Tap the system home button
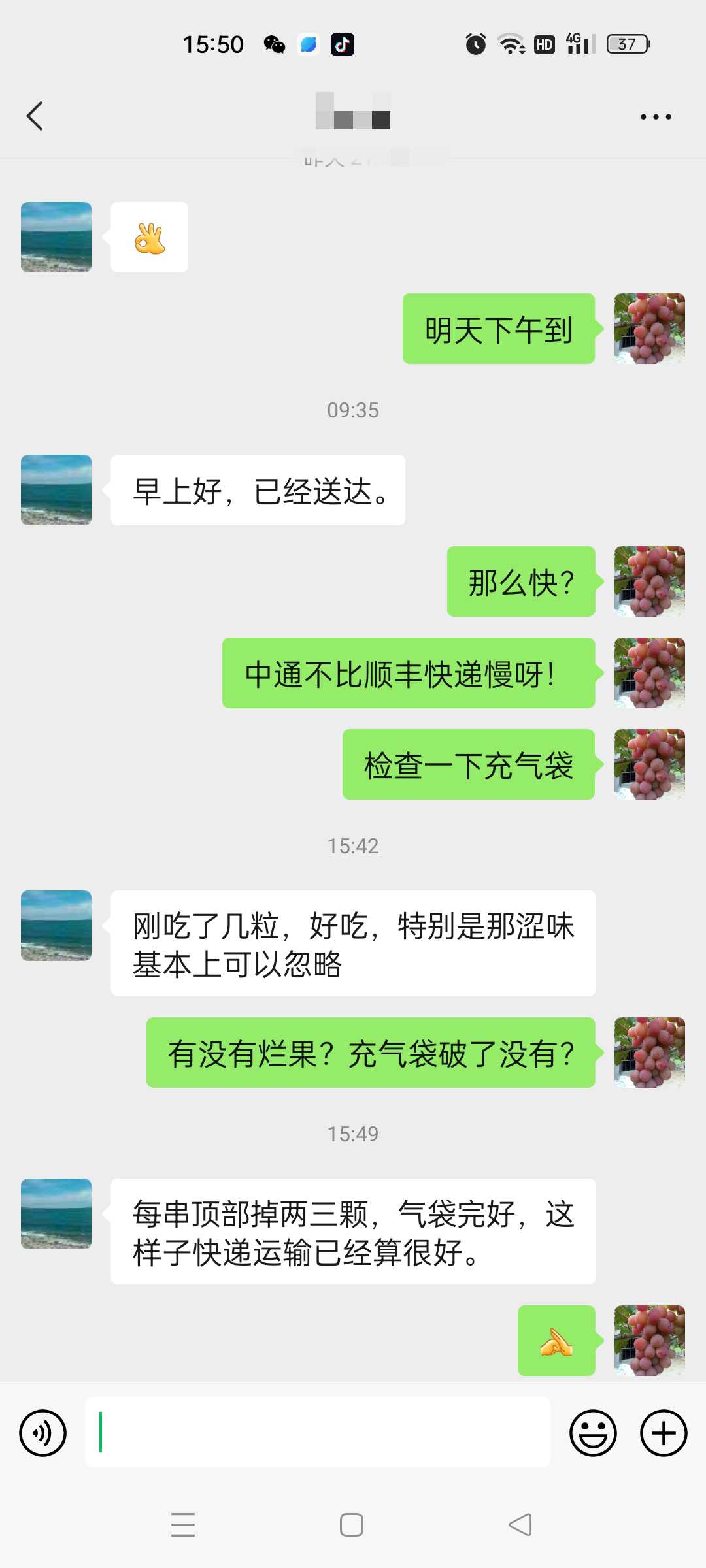 pyautogui.click(x=352, y=1525)
